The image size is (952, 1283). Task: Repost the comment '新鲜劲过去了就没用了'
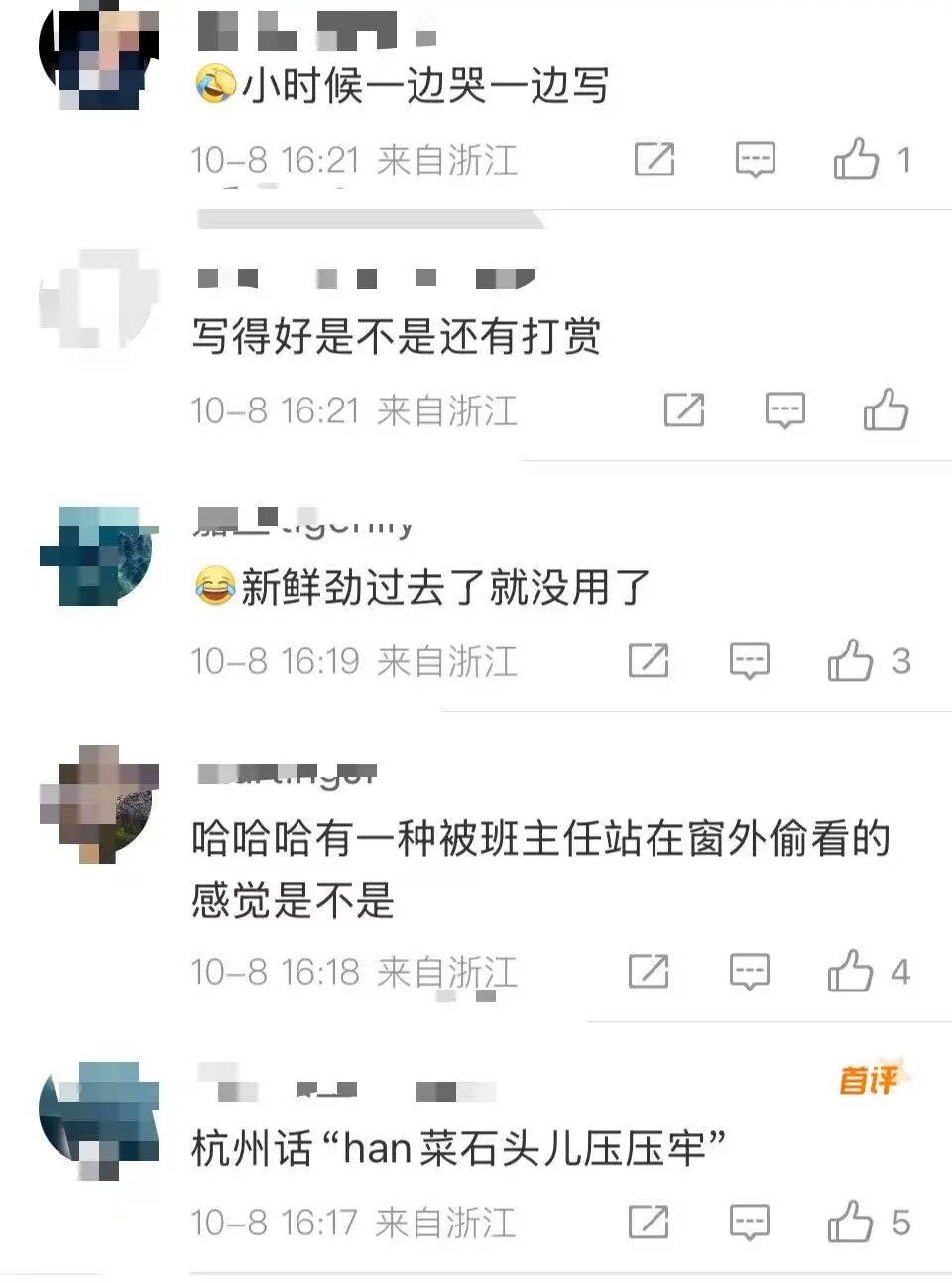pos(649,660)
